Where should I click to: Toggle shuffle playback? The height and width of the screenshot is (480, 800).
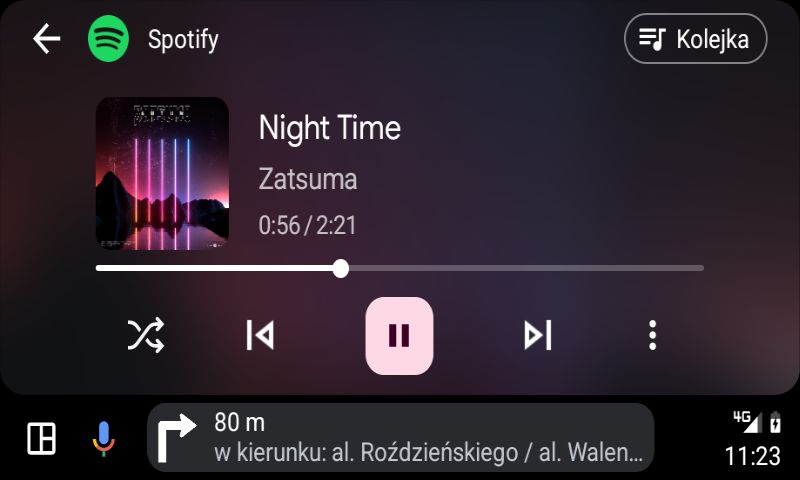[x=146, y=336]
